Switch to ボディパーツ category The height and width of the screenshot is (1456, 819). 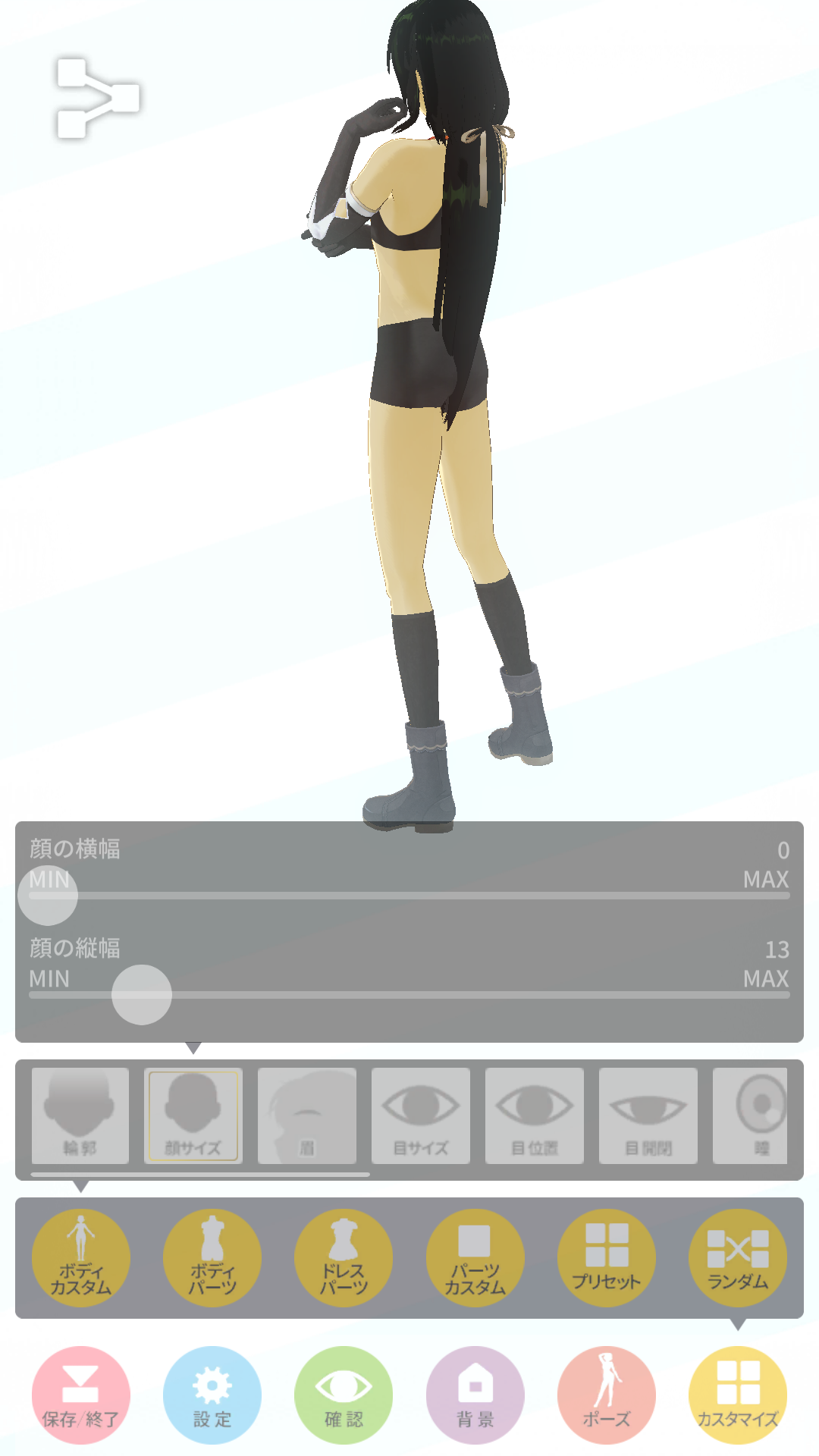[212, 1258]
